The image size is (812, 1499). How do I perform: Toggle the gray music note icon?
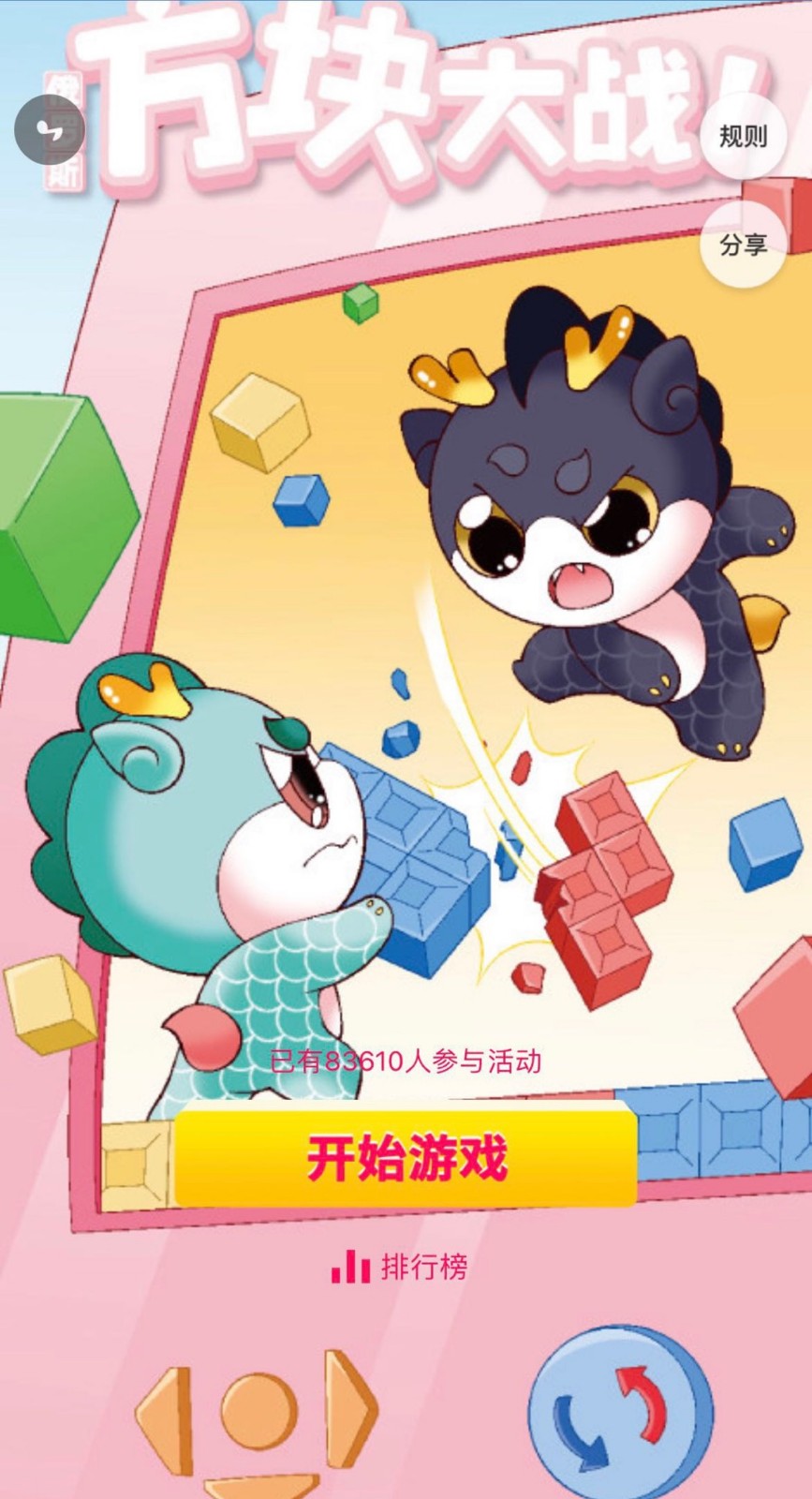pyautogui.click(x=49, y=128)
